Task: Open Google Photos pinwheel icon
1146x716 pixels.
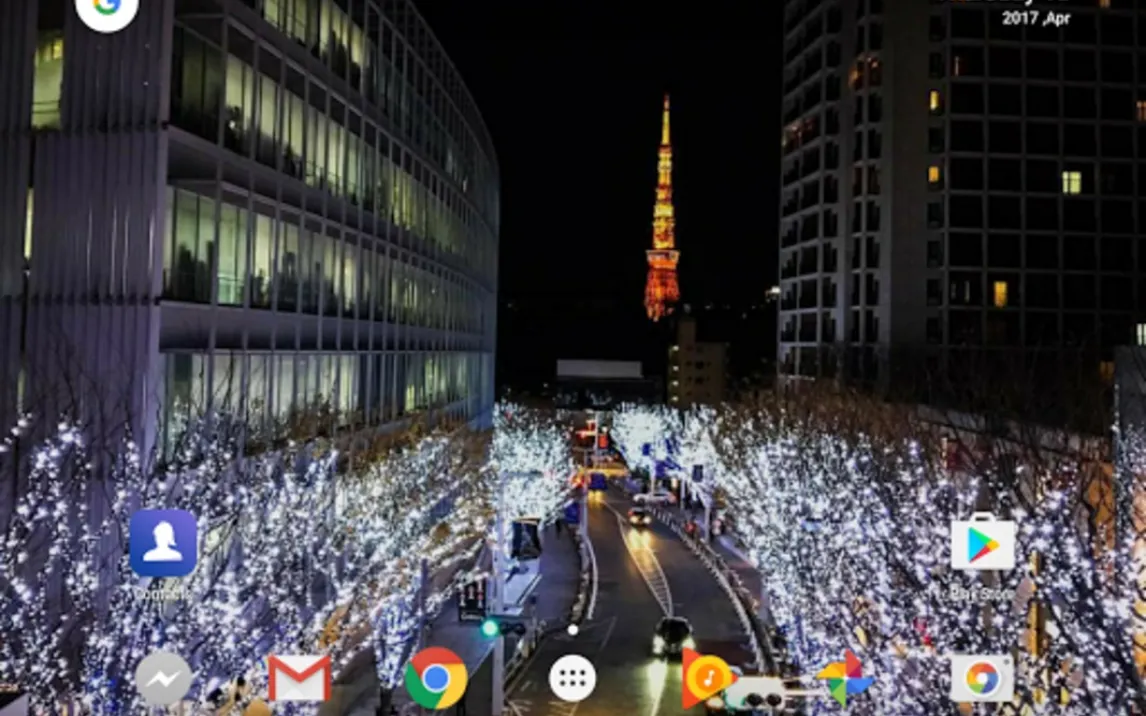Action: pyautogui.click(x=845, y=678)
